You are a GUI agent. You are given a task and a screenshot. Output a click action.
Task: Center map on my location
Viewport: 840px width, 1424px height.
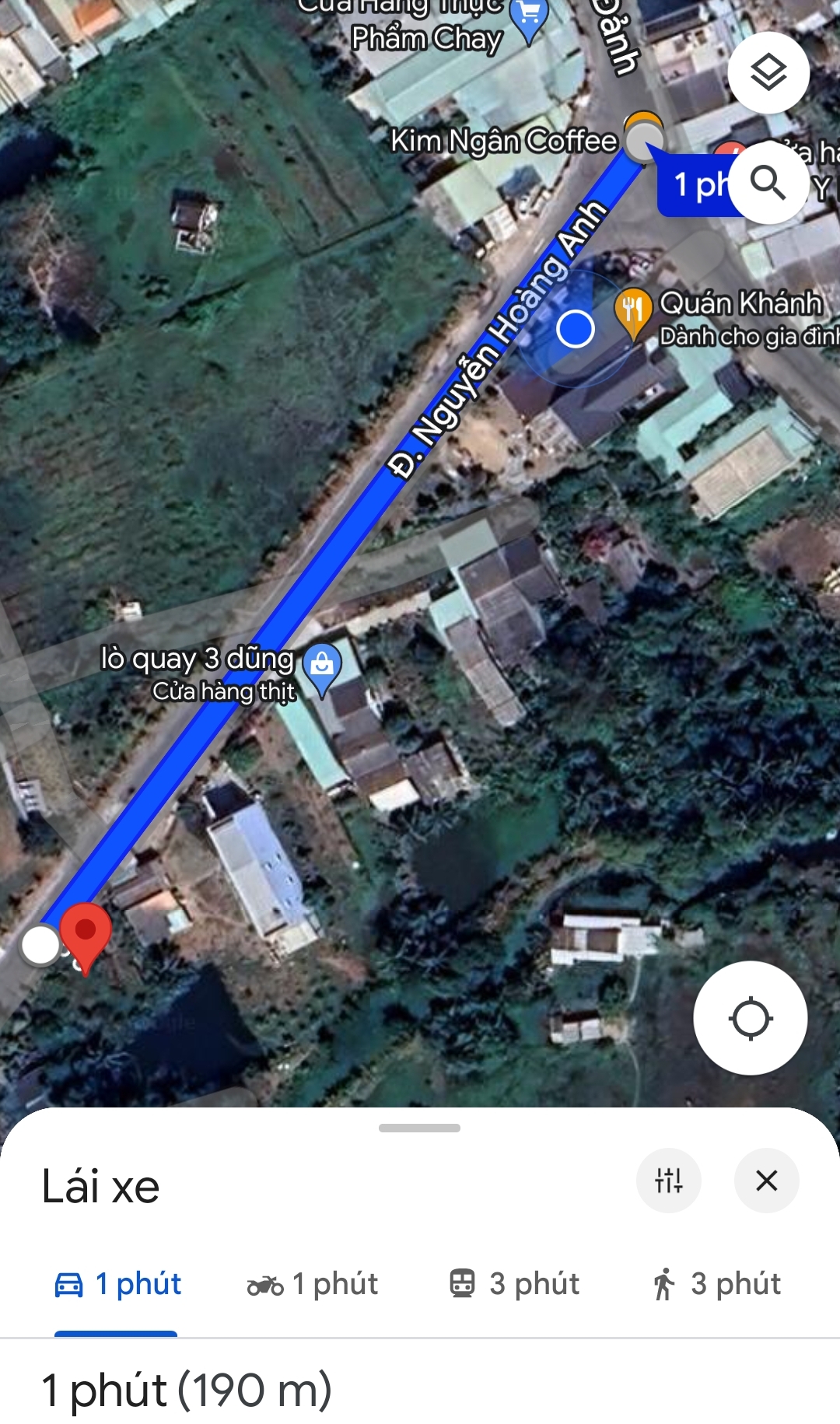751,1018
